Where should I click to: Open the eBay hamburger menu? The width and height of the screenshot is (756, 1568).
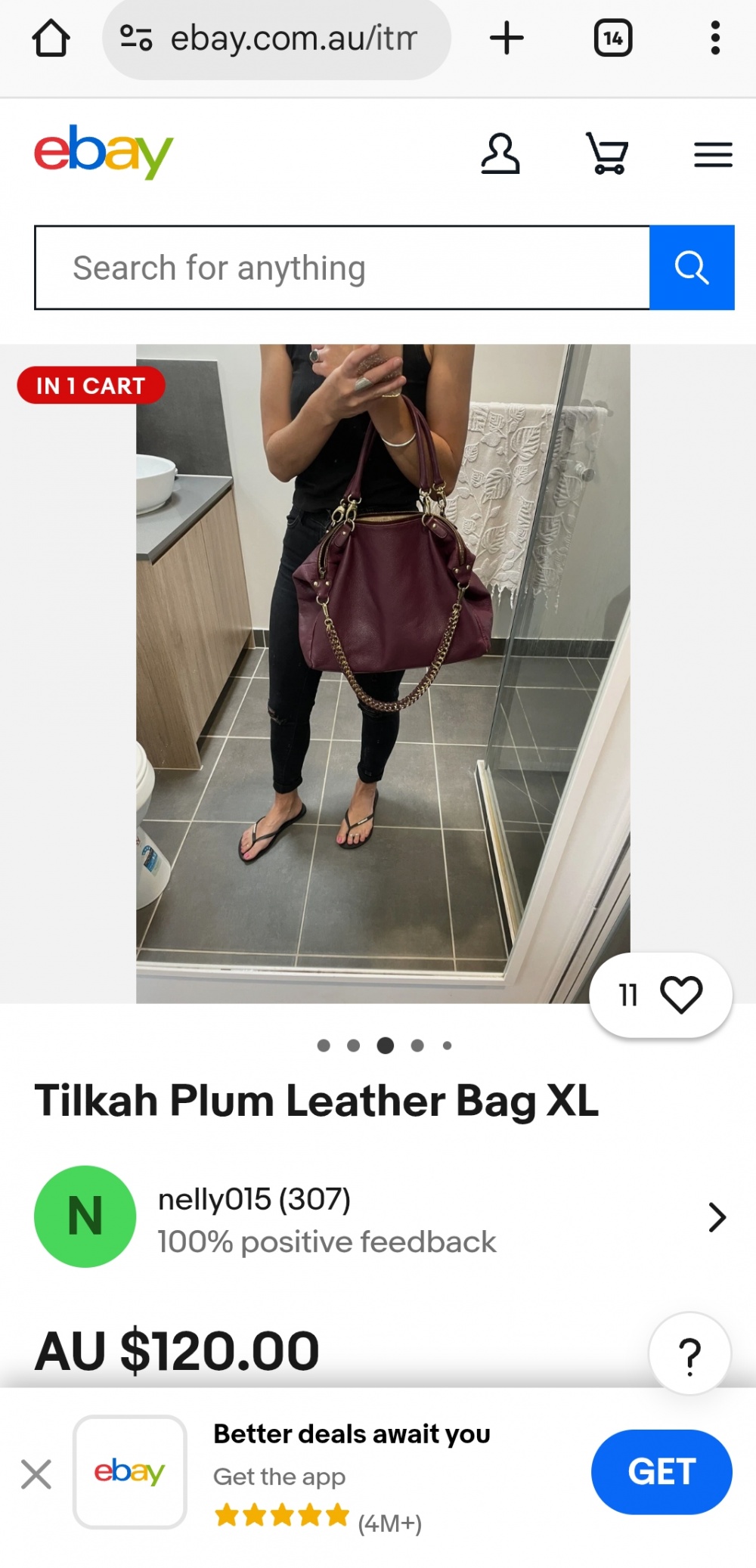click(x=713, y=155)
